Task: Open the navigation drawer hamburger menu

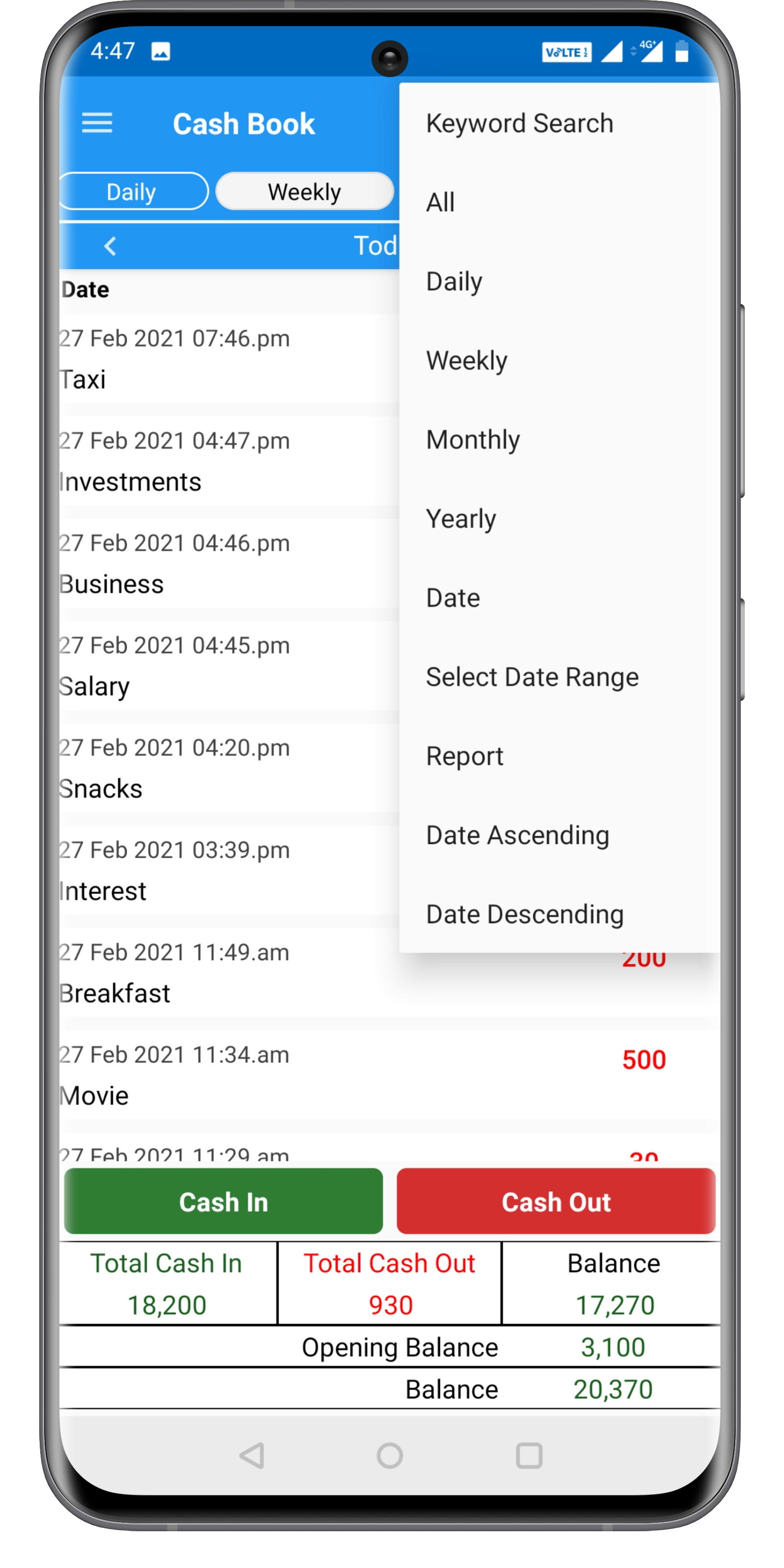Action: 97,123
